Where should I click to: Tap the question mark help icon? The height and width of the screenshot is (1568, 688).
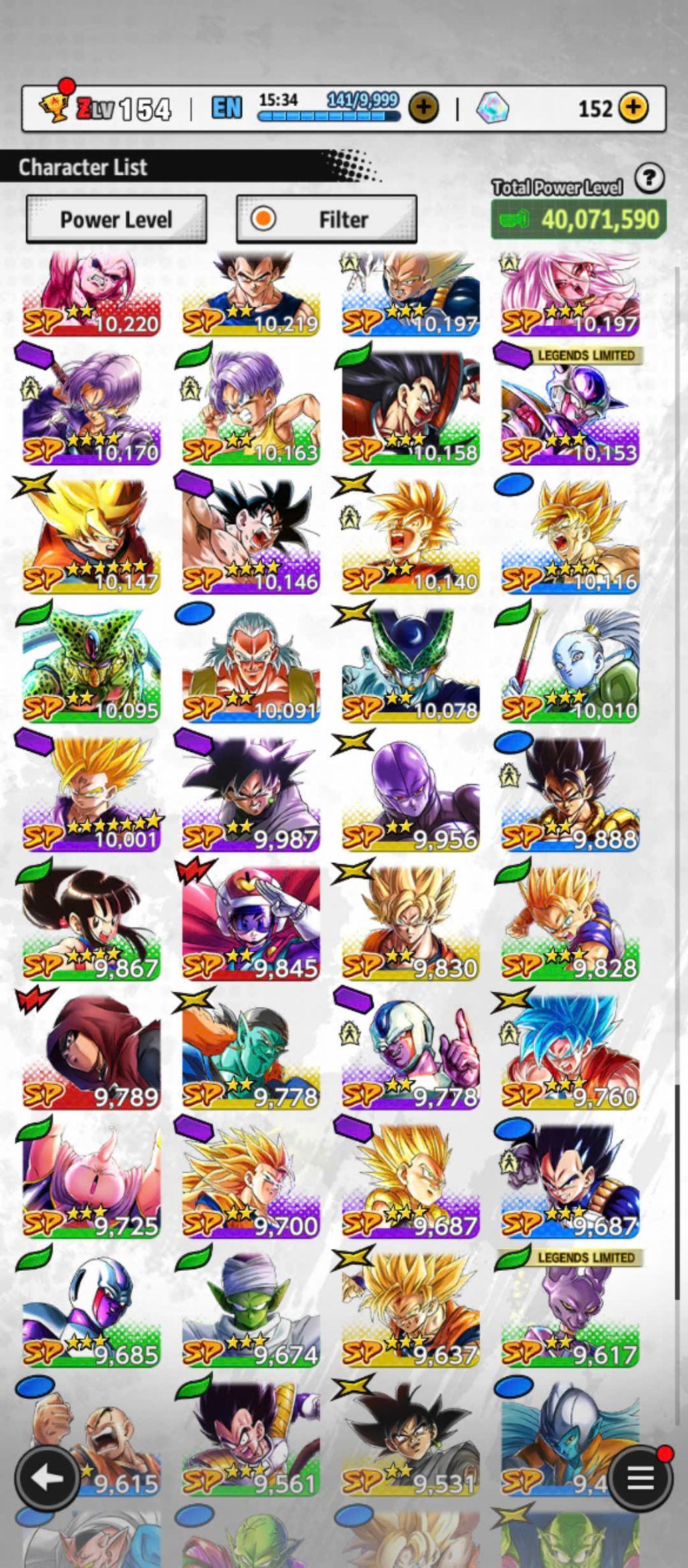point(649,179)
